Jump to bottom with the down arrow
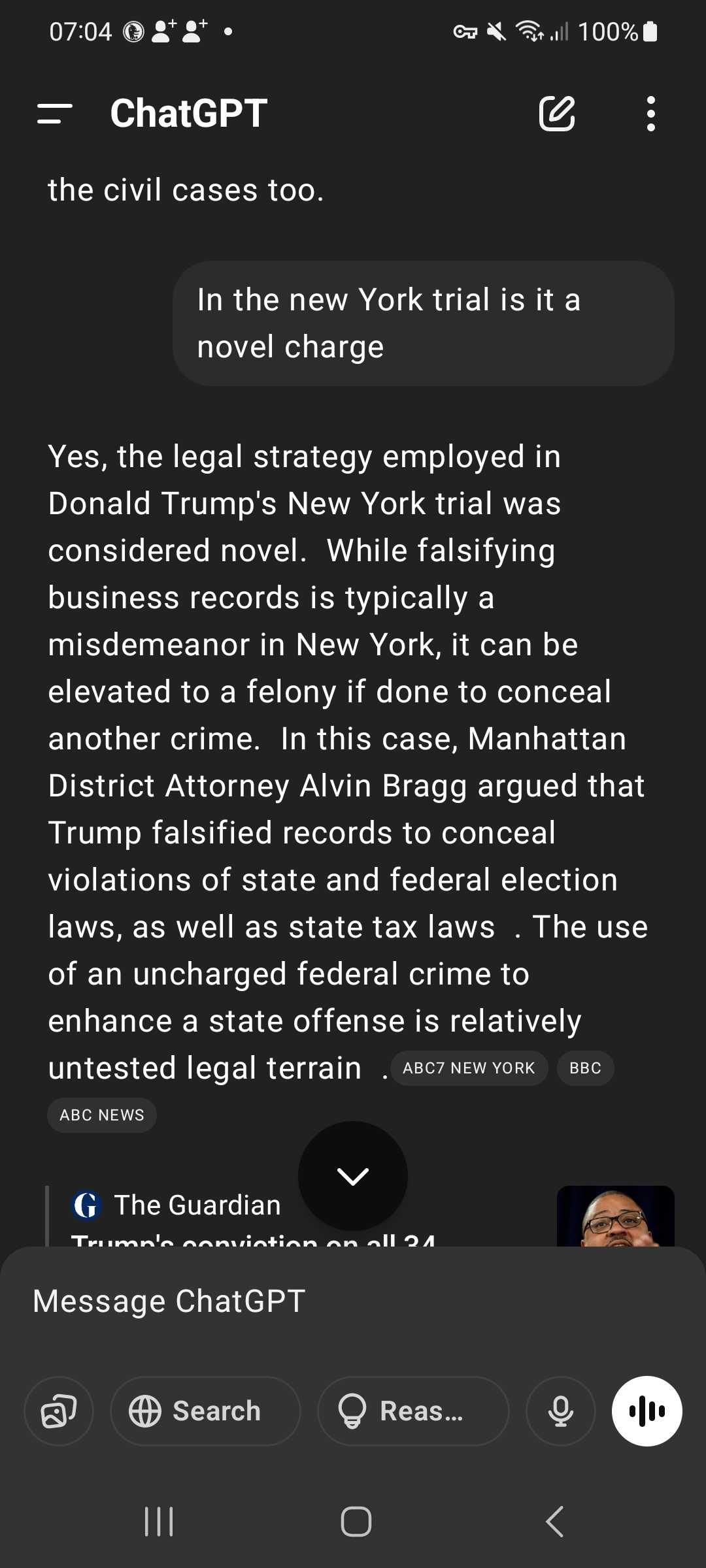This screenshot has width=706, height=1568. (x=353, y=1176)
